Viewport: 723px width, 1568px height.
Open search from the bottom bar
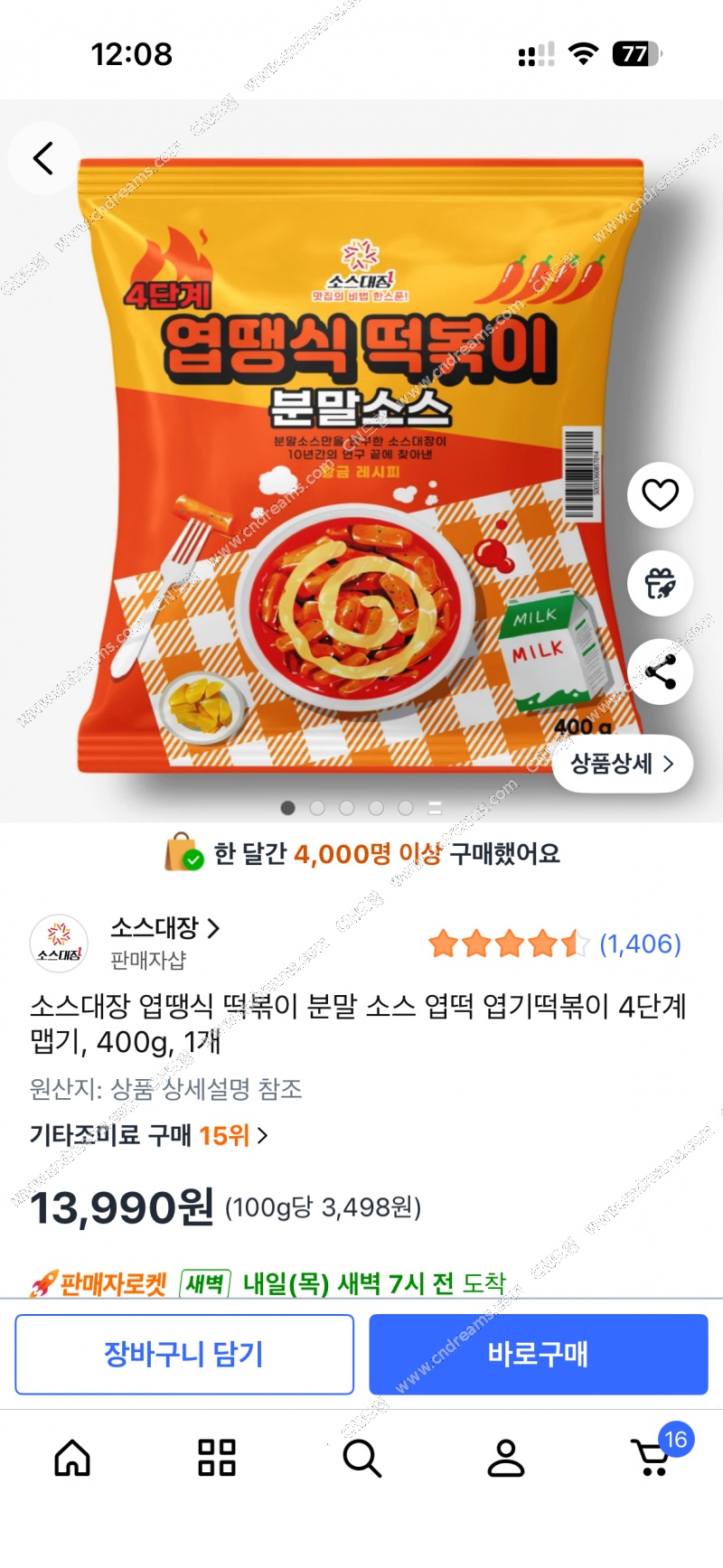pos(361,1458)
